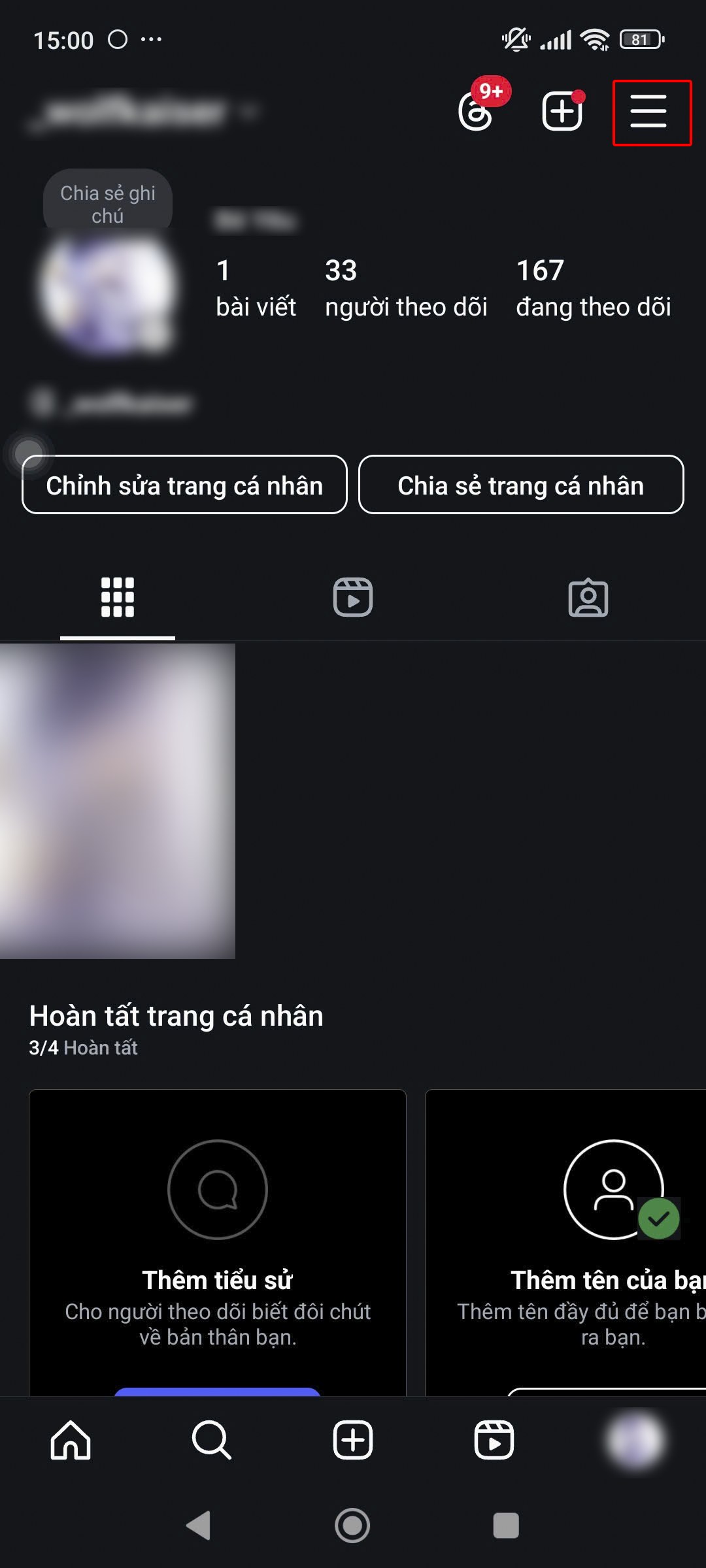Viewport: 706px width, 1568px height.
Task: Open the hamburger menu
Action: [649, 112]
